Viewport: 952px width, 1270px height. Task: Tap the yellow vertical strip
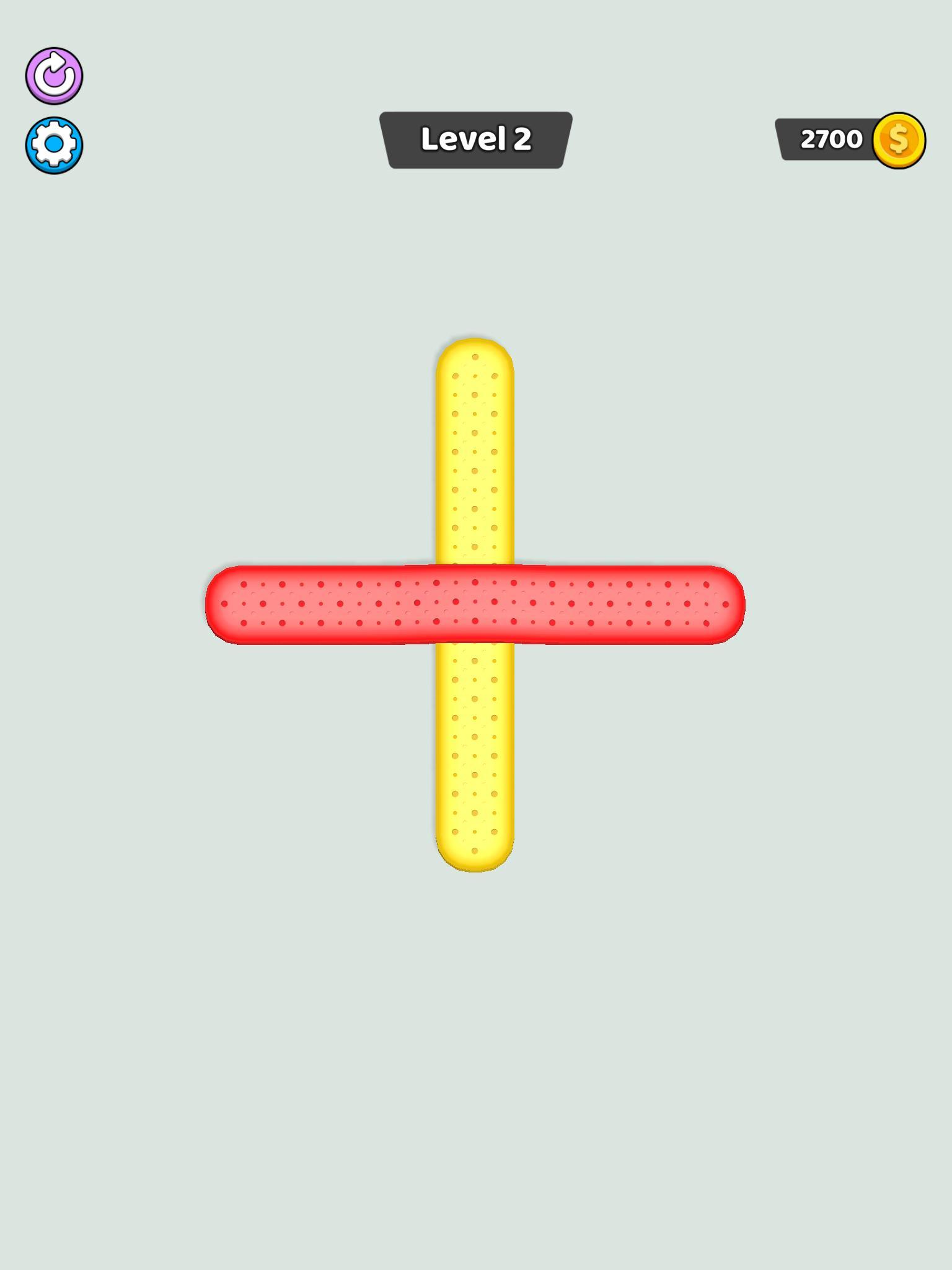point(475,459)
